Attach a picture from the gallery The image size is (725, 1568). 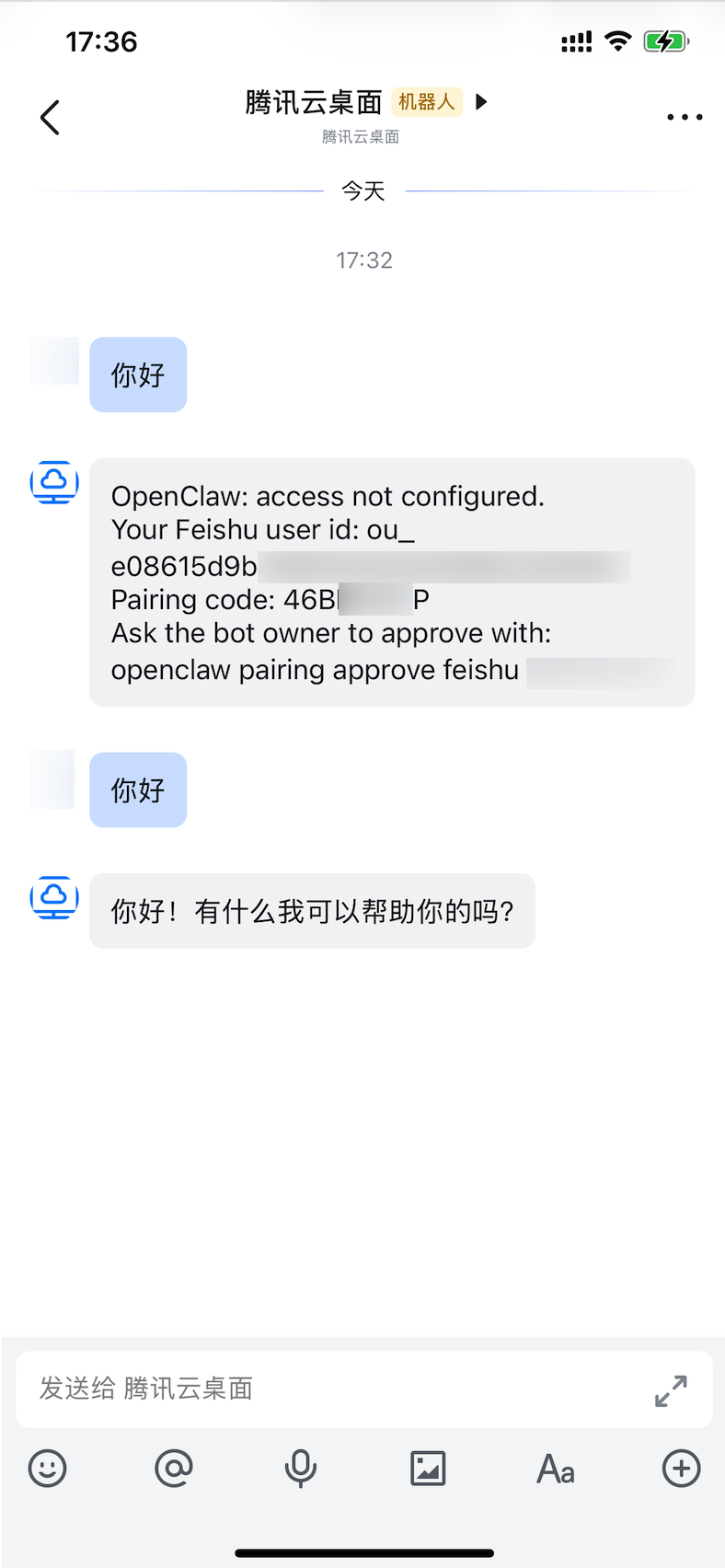[428, 1468]
